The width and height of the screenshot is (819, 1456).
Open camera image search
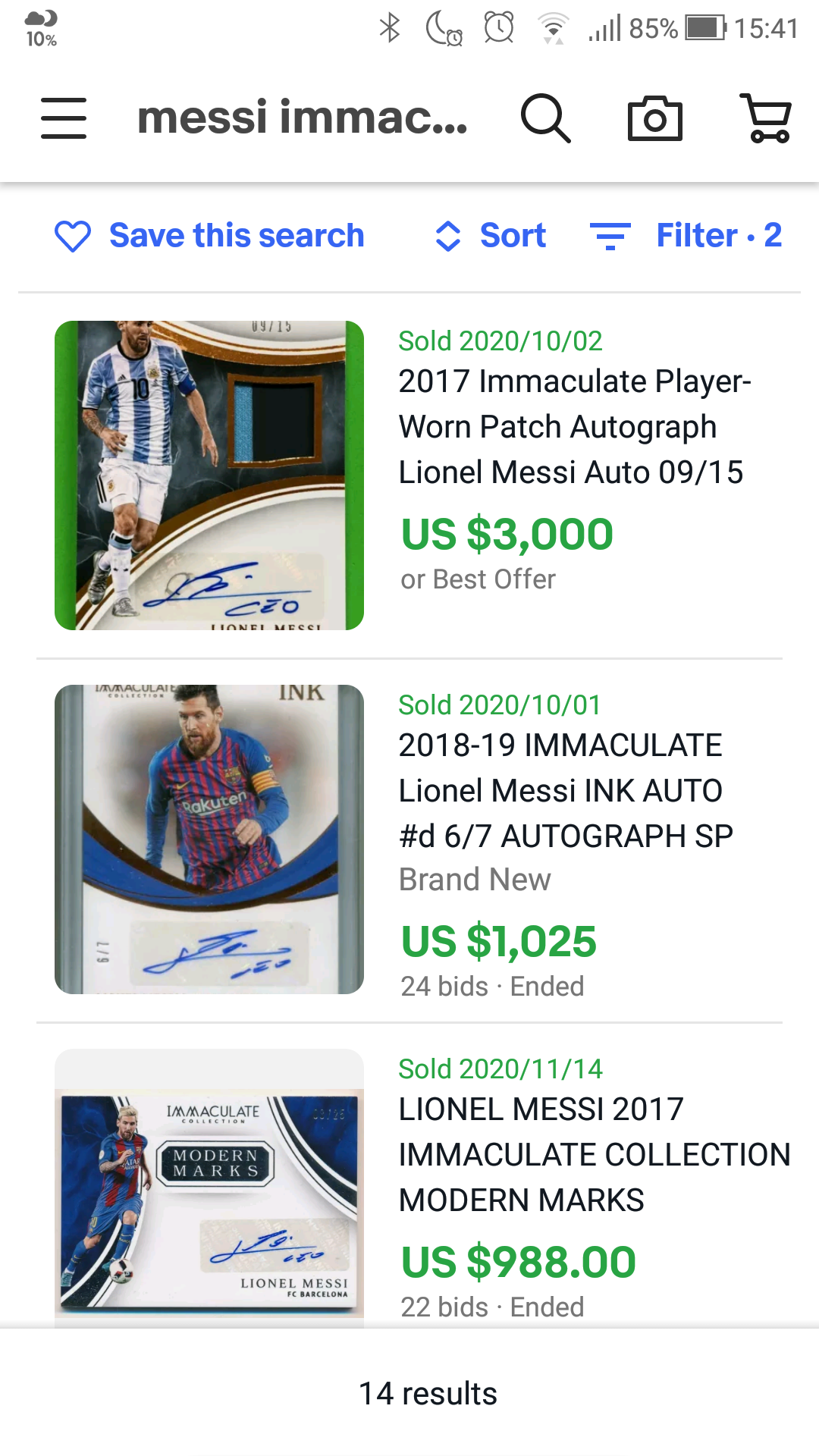(x=655, y=118)
